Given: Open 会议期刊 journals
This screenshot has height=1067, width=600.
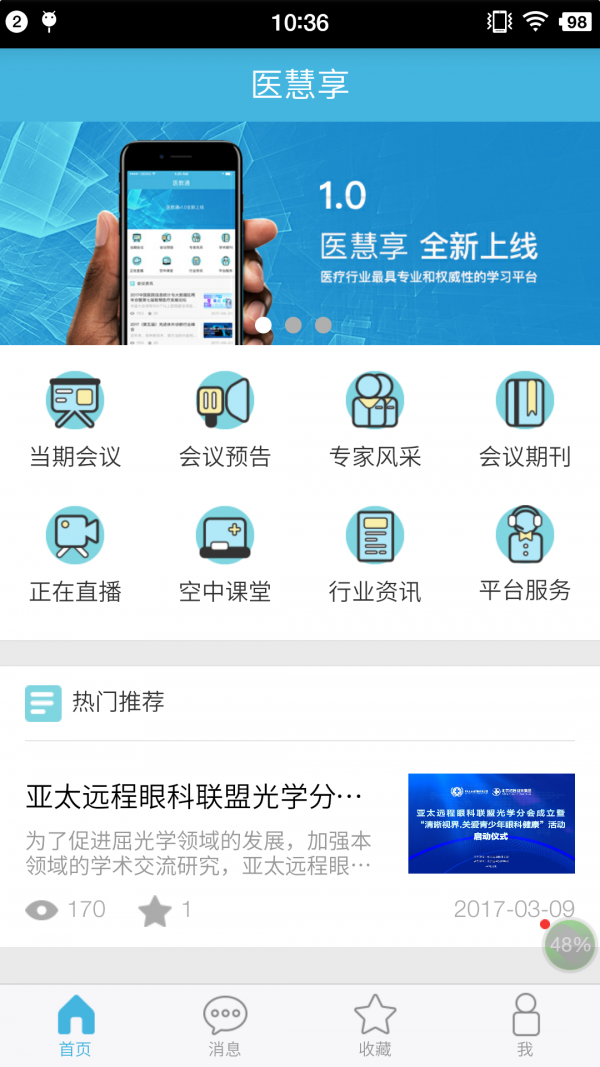Looking at the screenshot, I should 525,420.
